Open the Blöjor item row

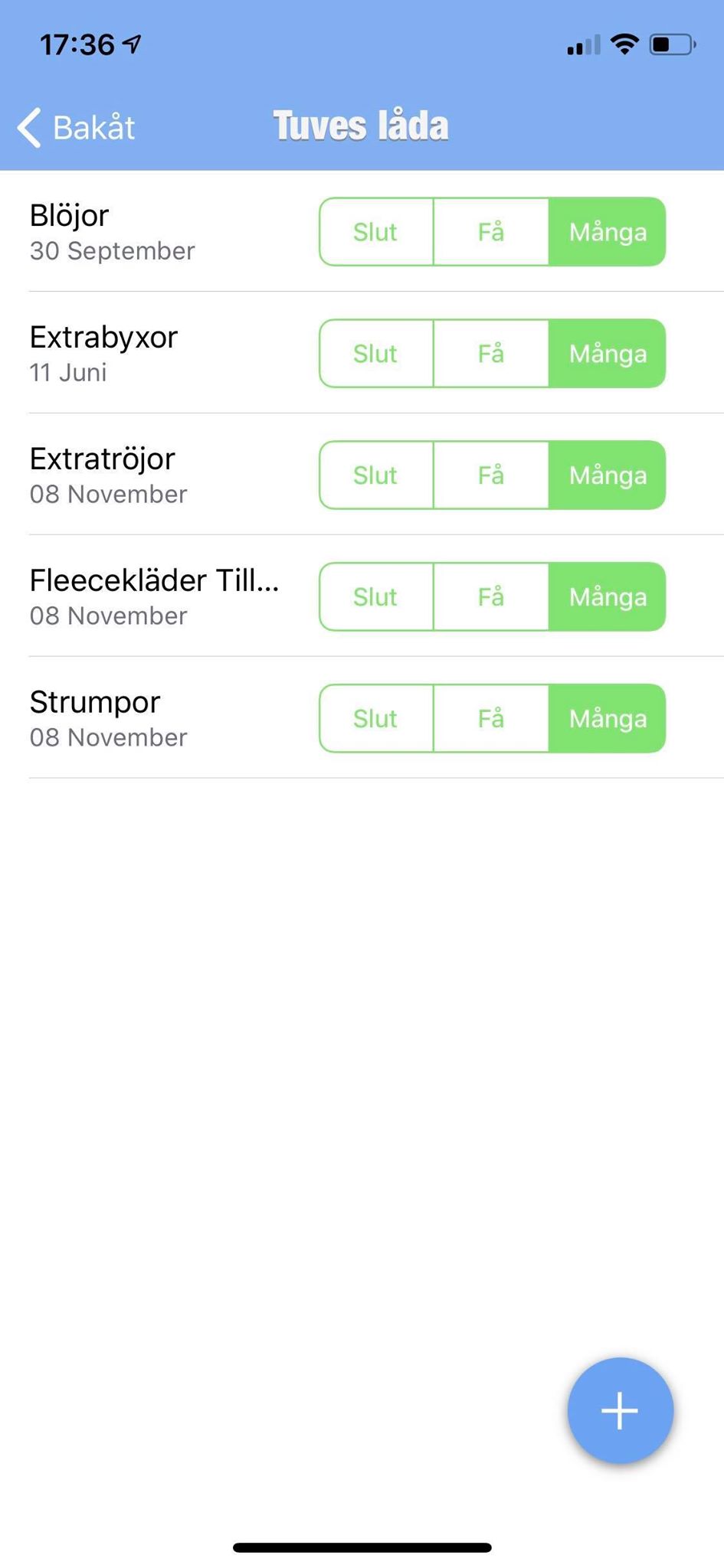tap(362, 232)
